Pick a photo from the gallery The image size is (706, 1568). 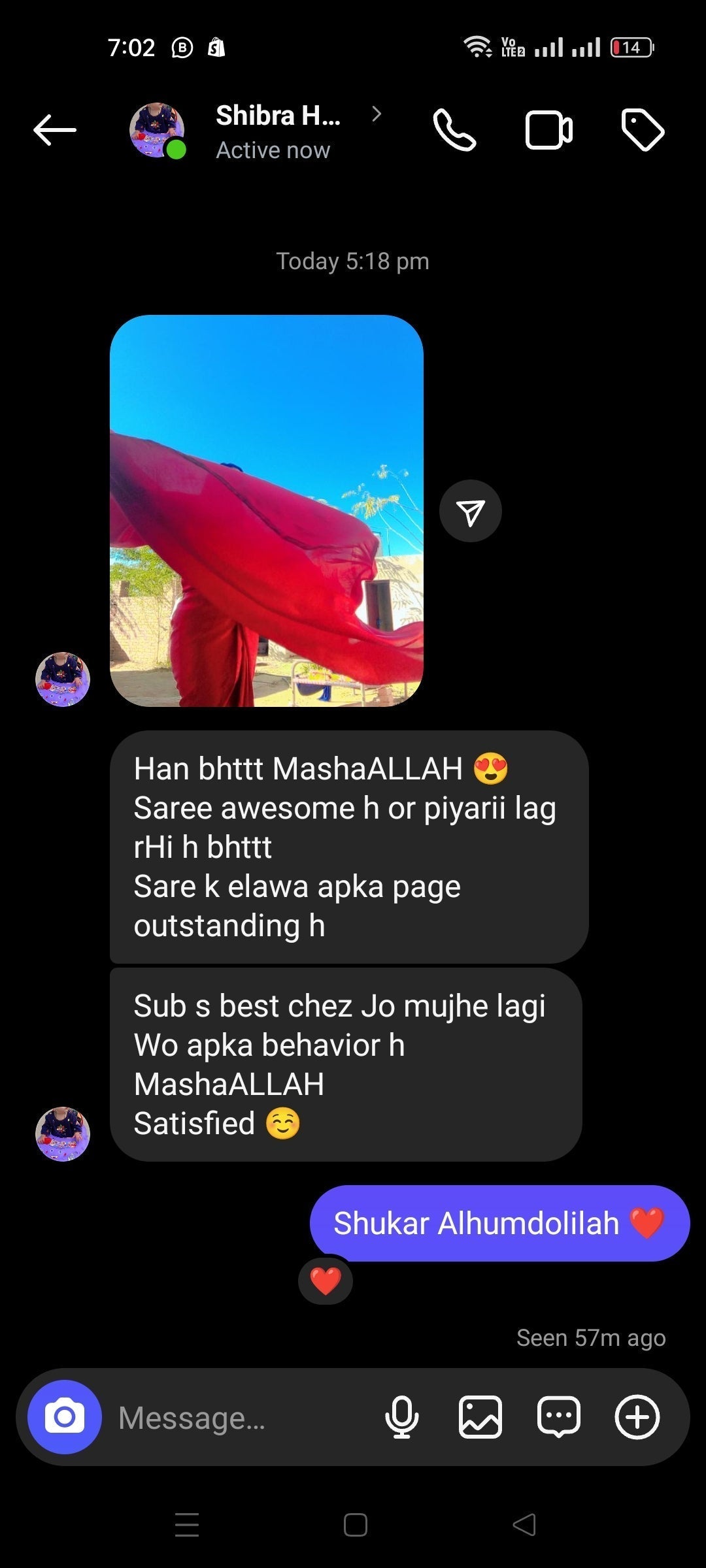point(480,1417)
